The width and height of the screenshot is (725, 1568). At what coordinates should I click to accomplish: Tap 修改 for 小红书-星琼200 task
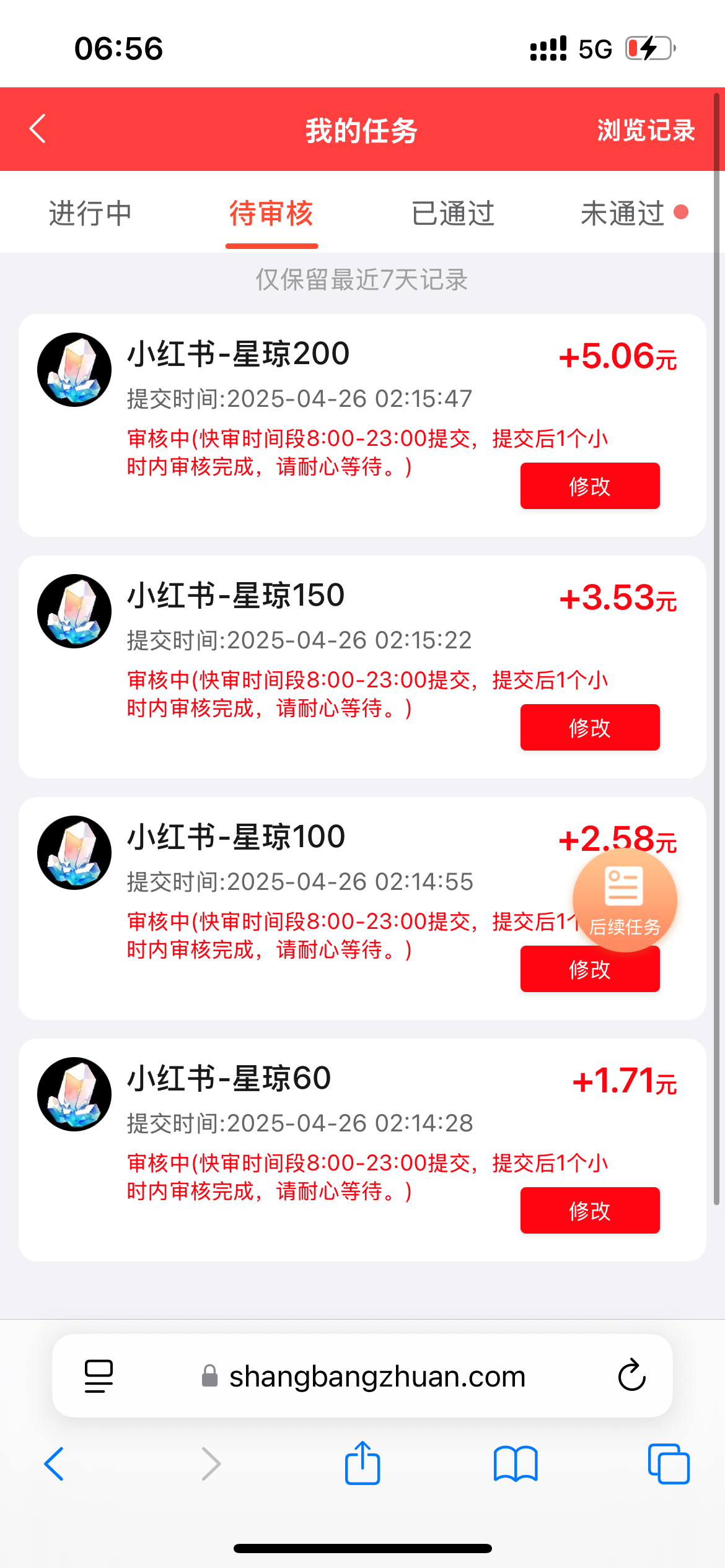[x=589, y=486]
